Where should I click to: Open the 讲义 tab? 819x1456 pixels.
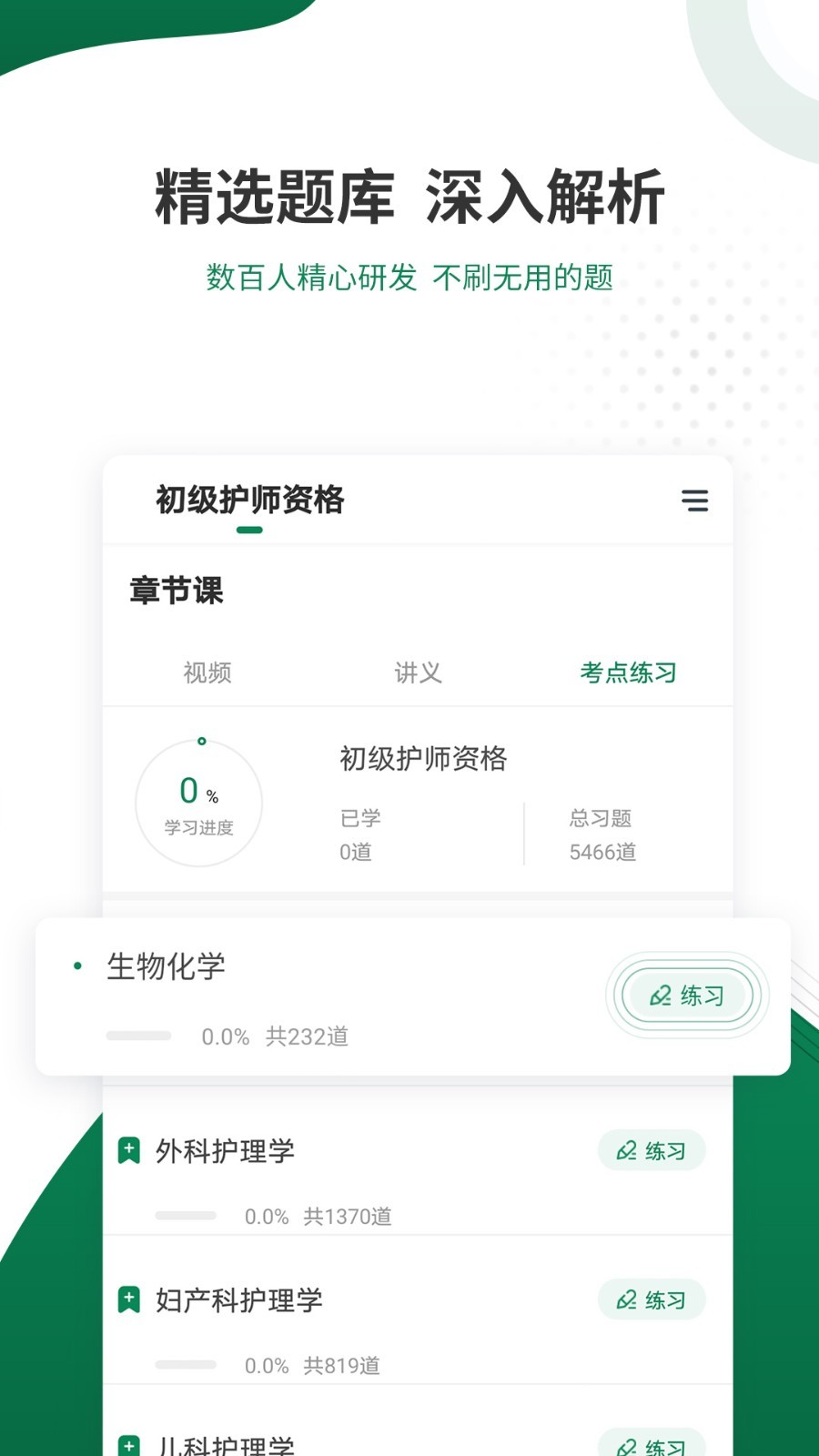click(417, 672)
